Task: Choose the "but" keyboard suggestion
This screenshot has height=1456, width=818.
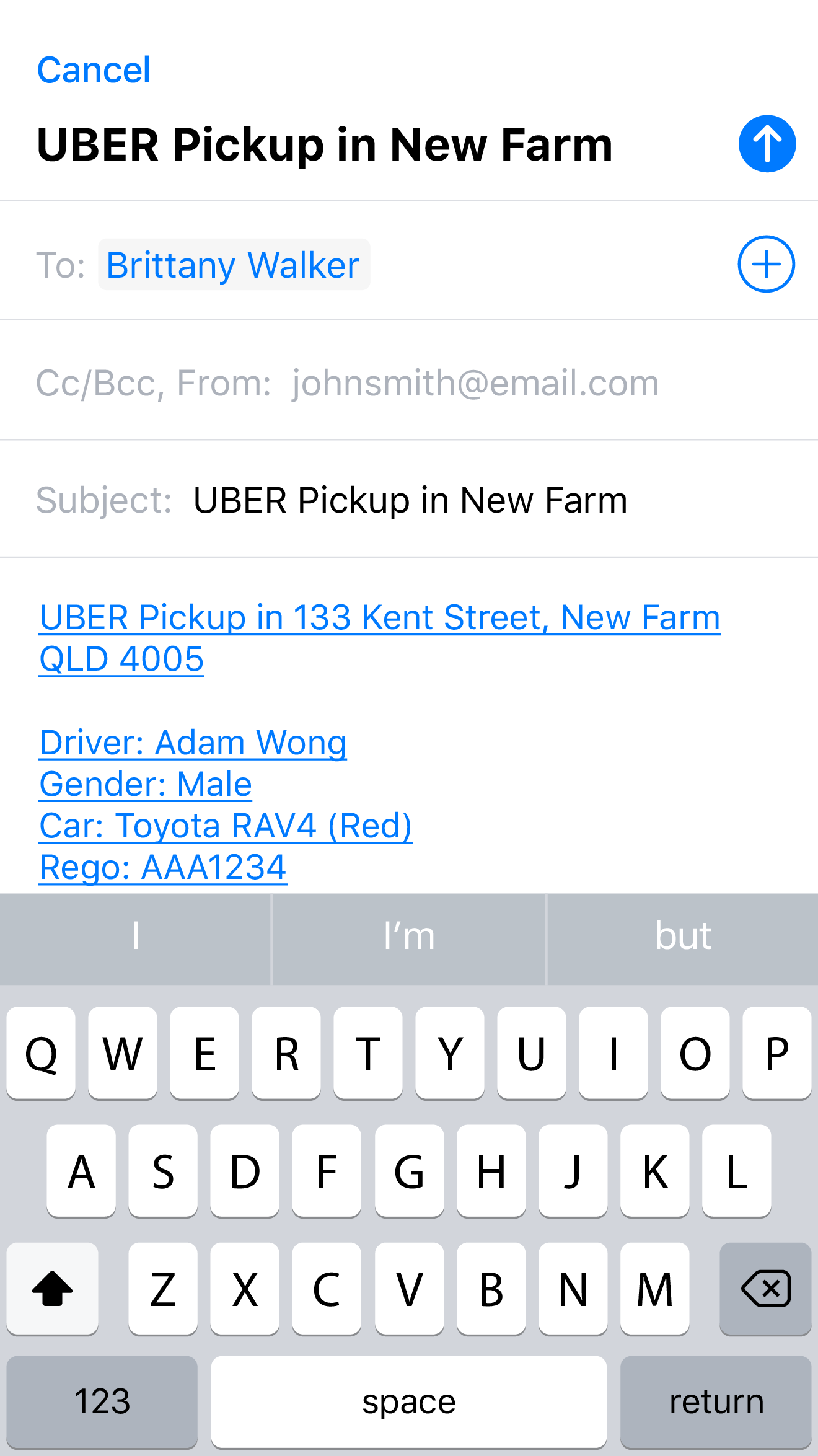Action: [683, 936]
